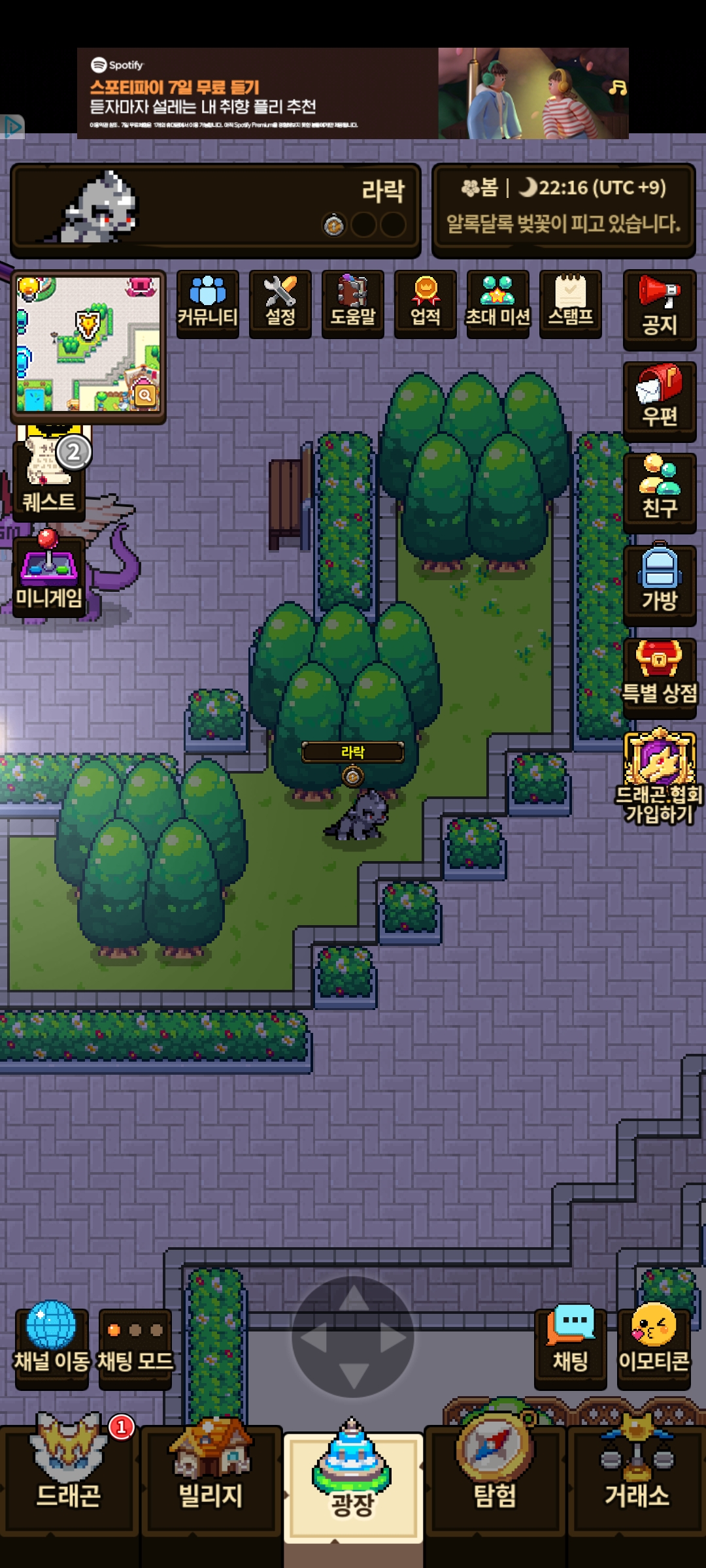Toggle 채팅 모드 chat mode
This screenshot has height=1568, width=706.
[135, 1348]
